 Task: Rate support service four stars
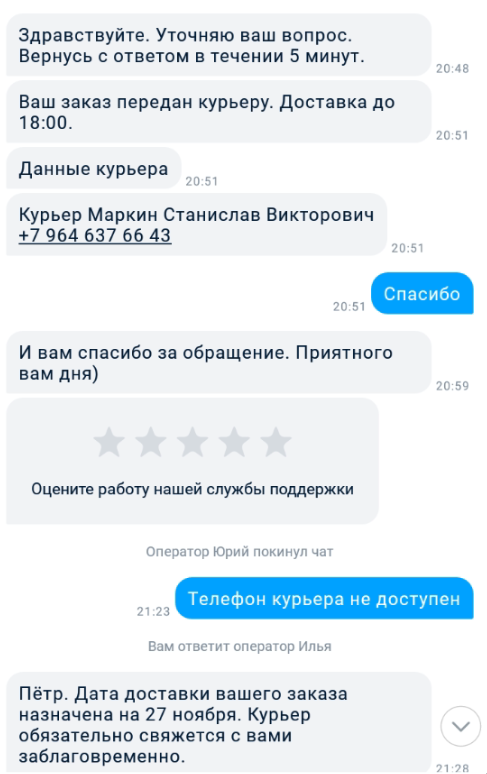click(234, 442)
